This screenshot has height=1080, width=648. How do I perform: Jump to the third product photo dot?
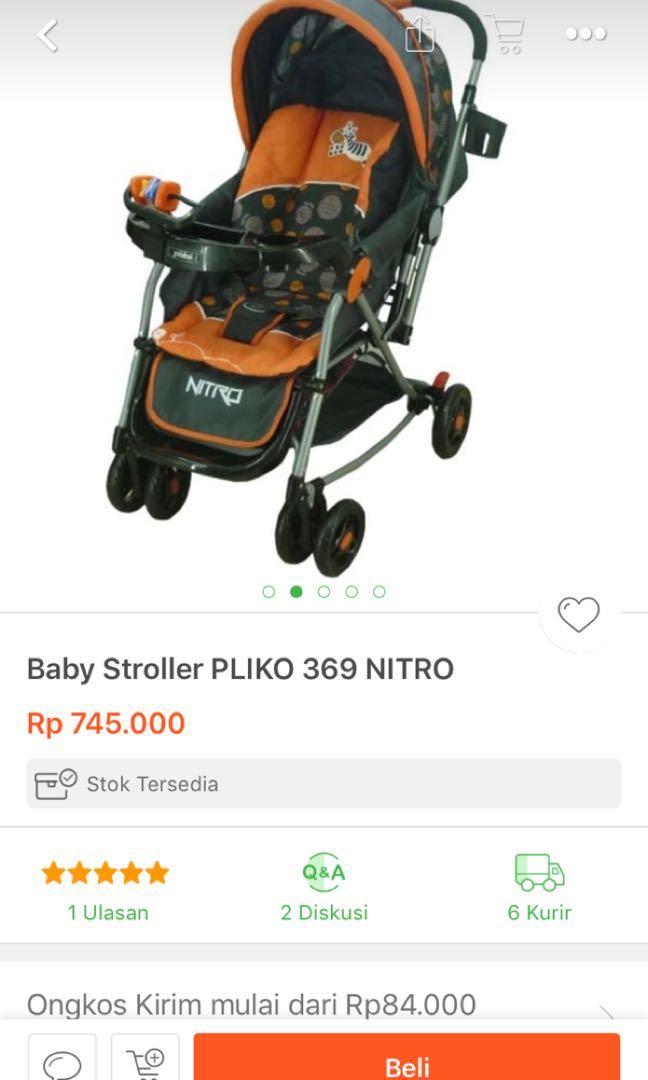(324, 592)
